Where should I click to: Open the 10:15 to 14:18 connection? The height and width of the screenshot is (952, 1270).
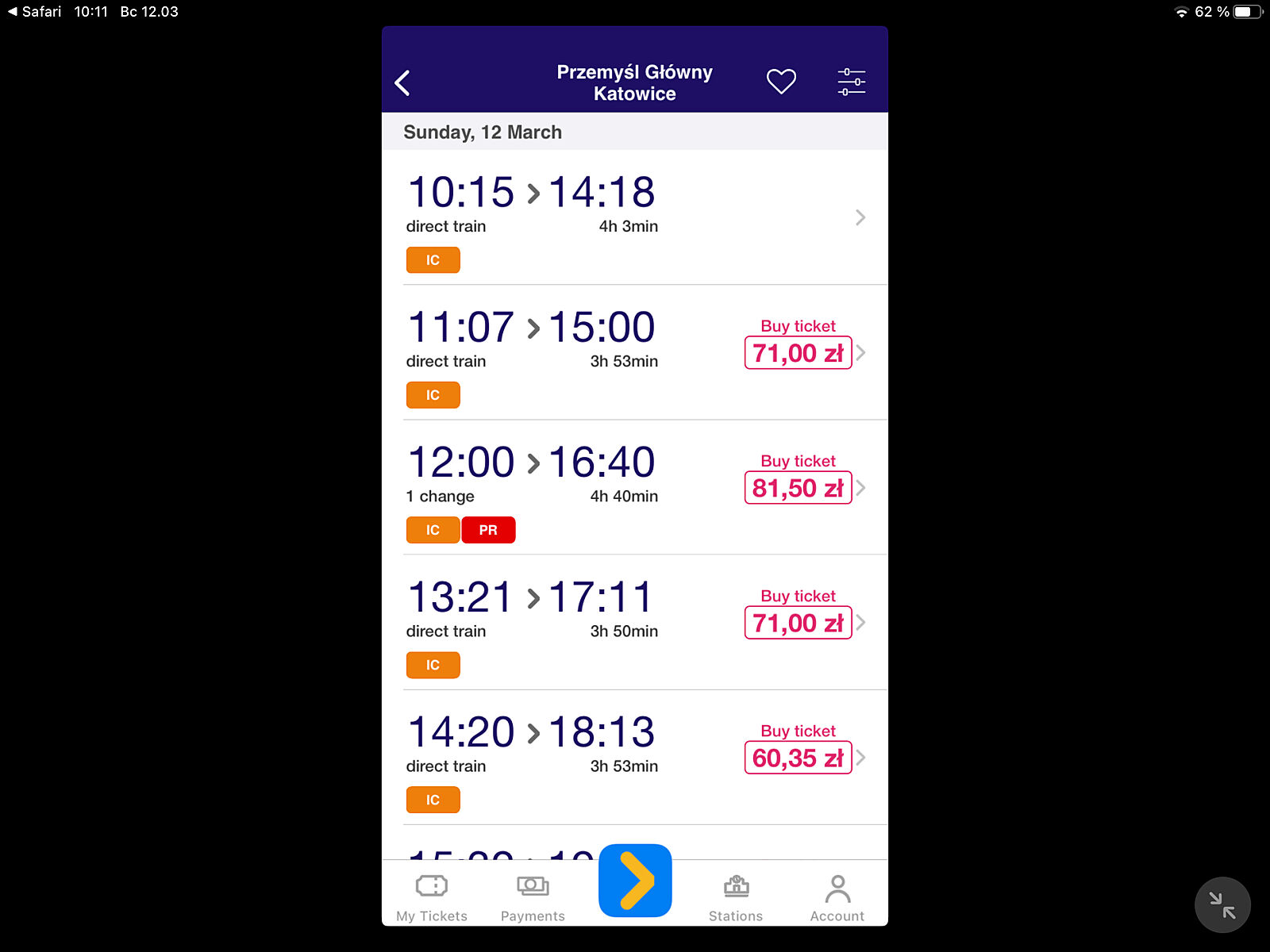(x=635, y=217)
